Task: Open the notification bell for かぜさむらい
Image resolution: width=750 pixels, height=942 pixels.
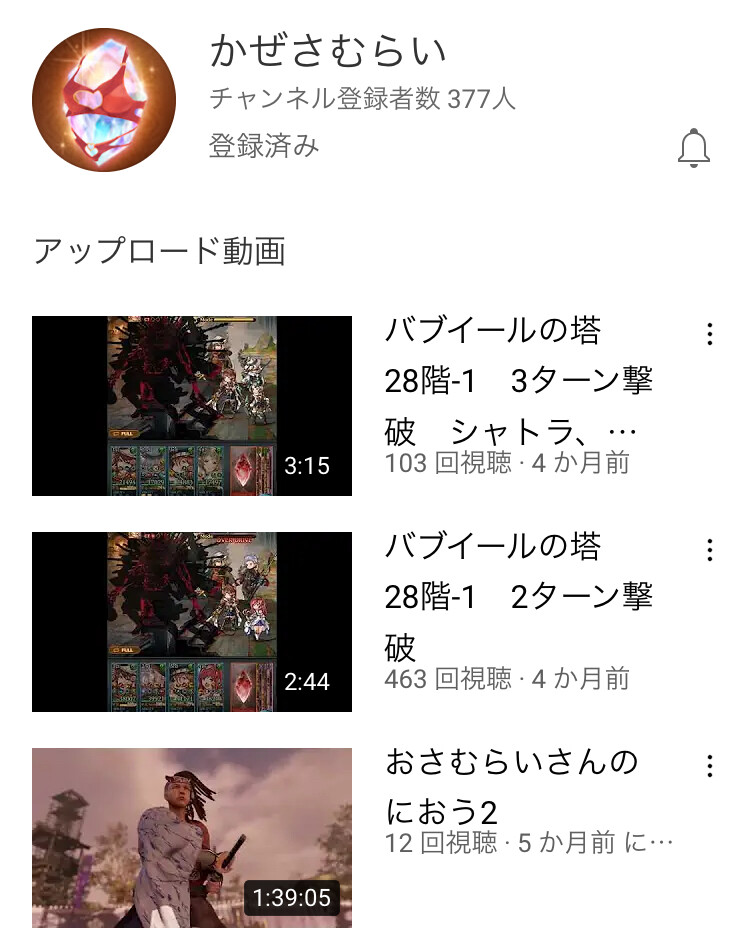Action: pos(693,148)
